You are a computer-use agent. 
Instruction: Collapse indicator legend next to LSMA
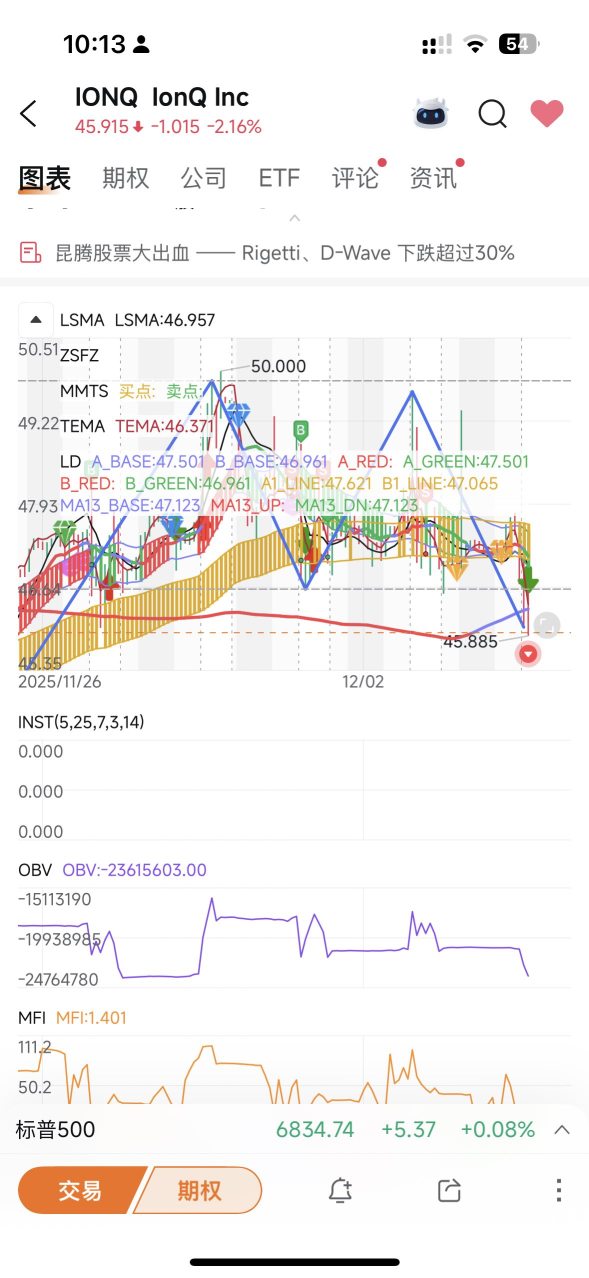[36, 320]
